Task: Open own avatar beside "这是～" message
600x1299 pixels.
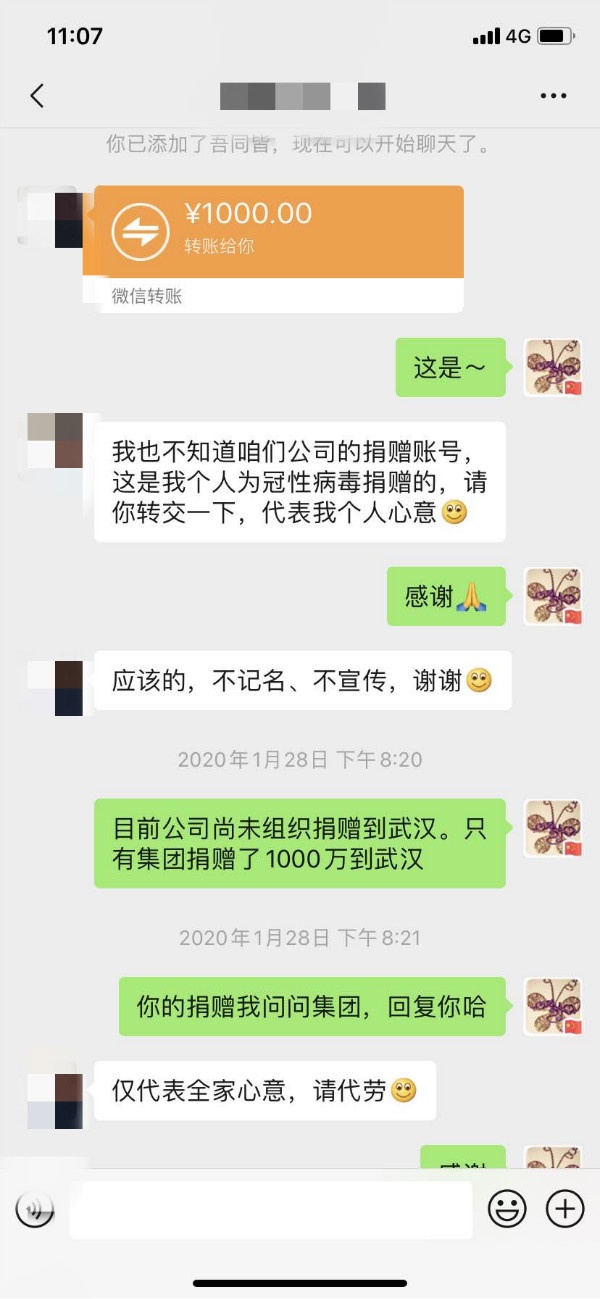Action: pyautogui.click(x=553, y=368)
